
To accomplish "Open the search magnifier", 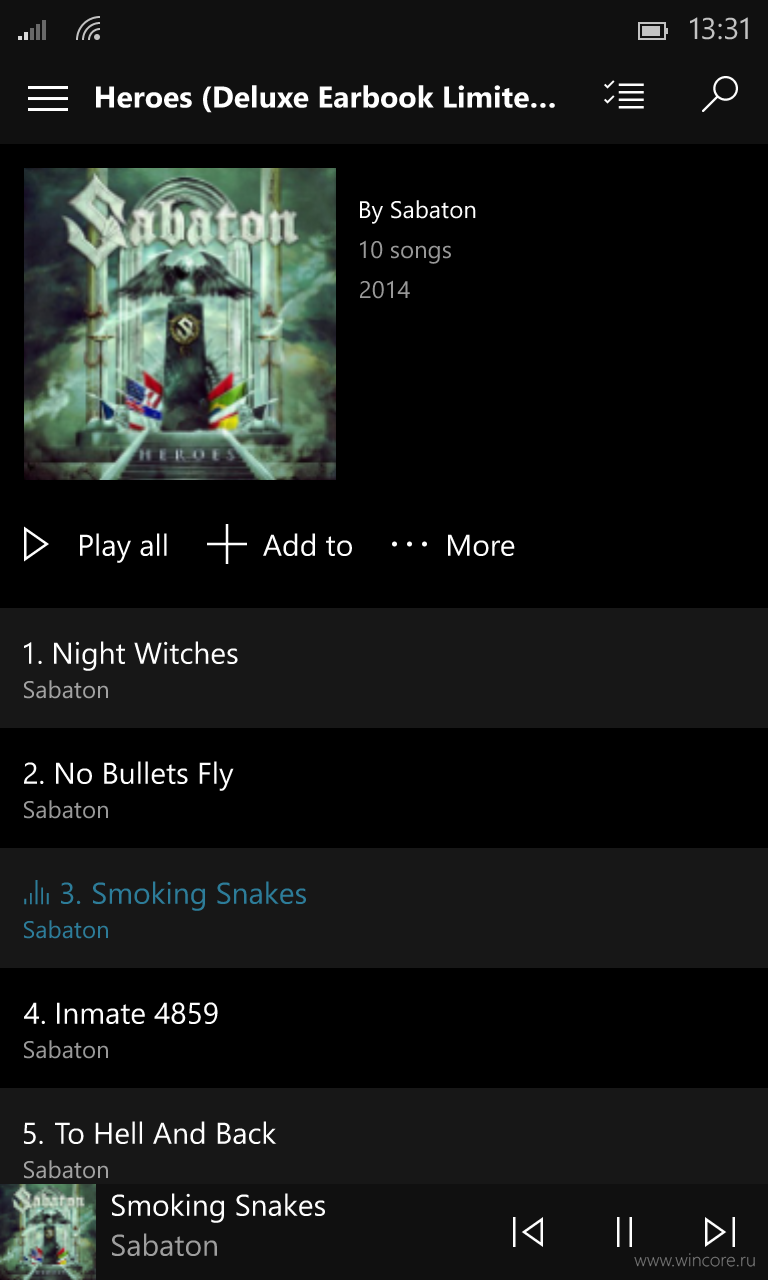I will (719, 95).
